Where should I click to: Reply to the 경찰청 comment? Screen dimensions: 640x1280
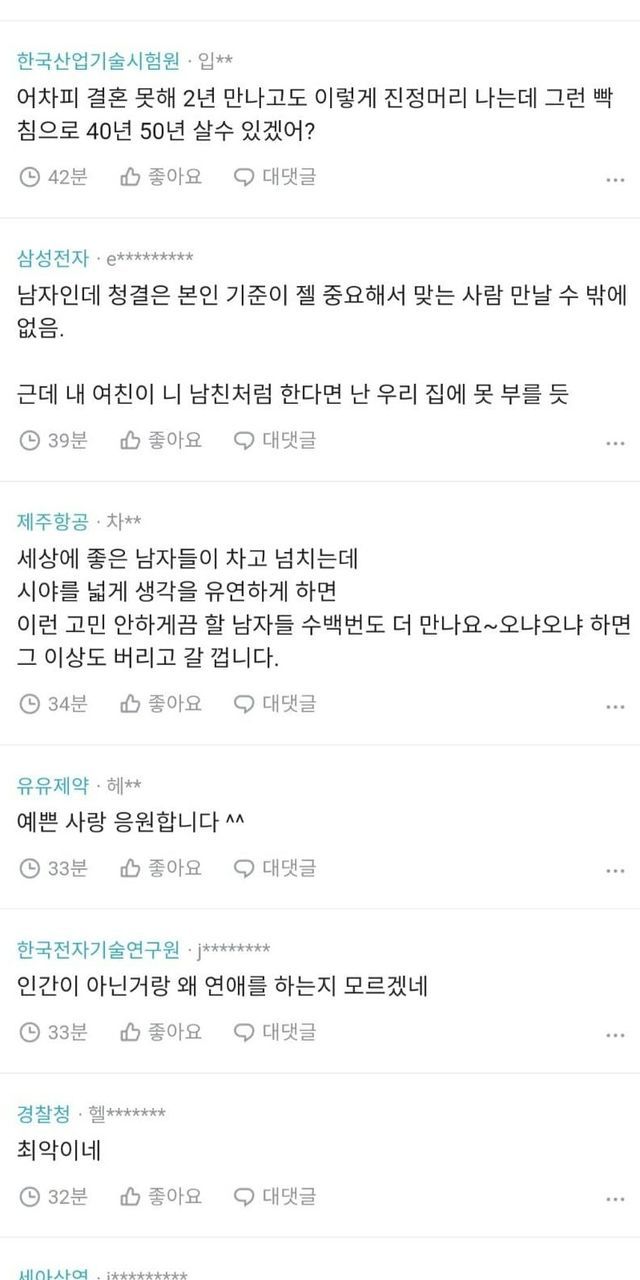point(275,1196)
